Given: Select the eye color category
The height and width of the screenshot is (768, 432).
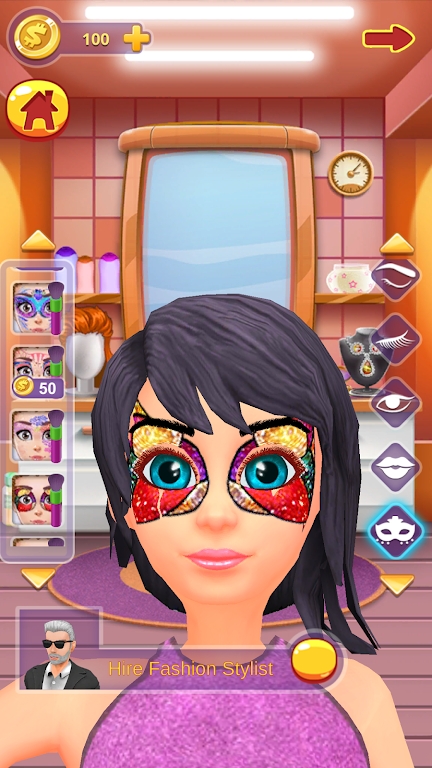Looking at the screenshot, I should [396, 403].
